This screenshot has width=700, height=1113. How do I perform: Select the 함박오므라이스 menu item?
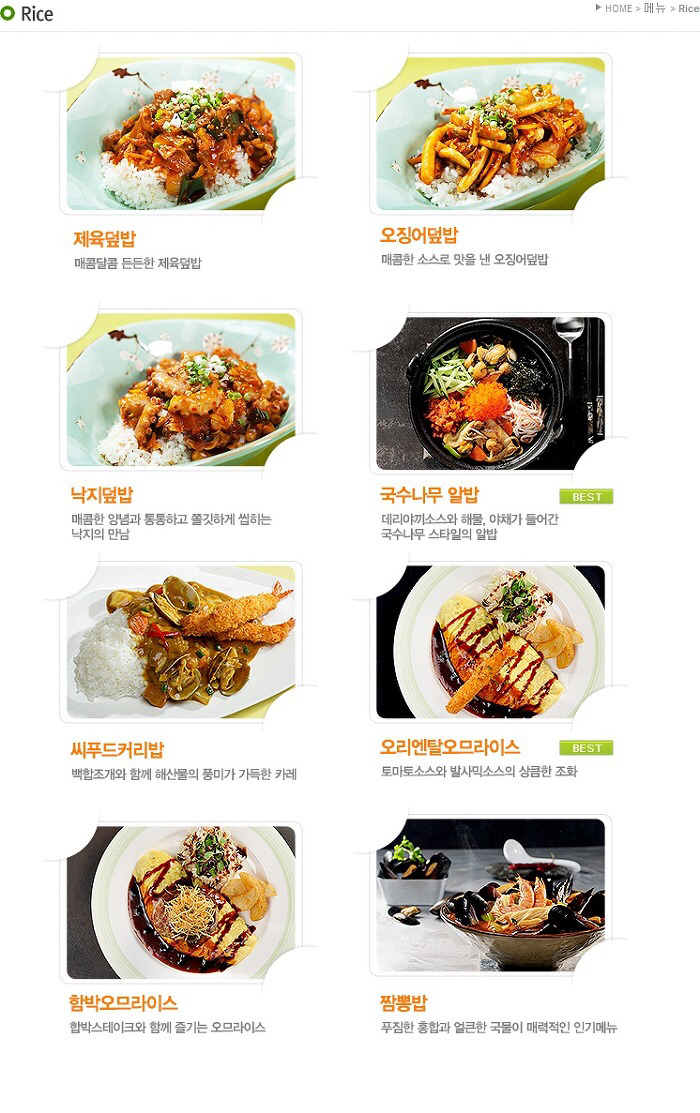pos(181,901)
